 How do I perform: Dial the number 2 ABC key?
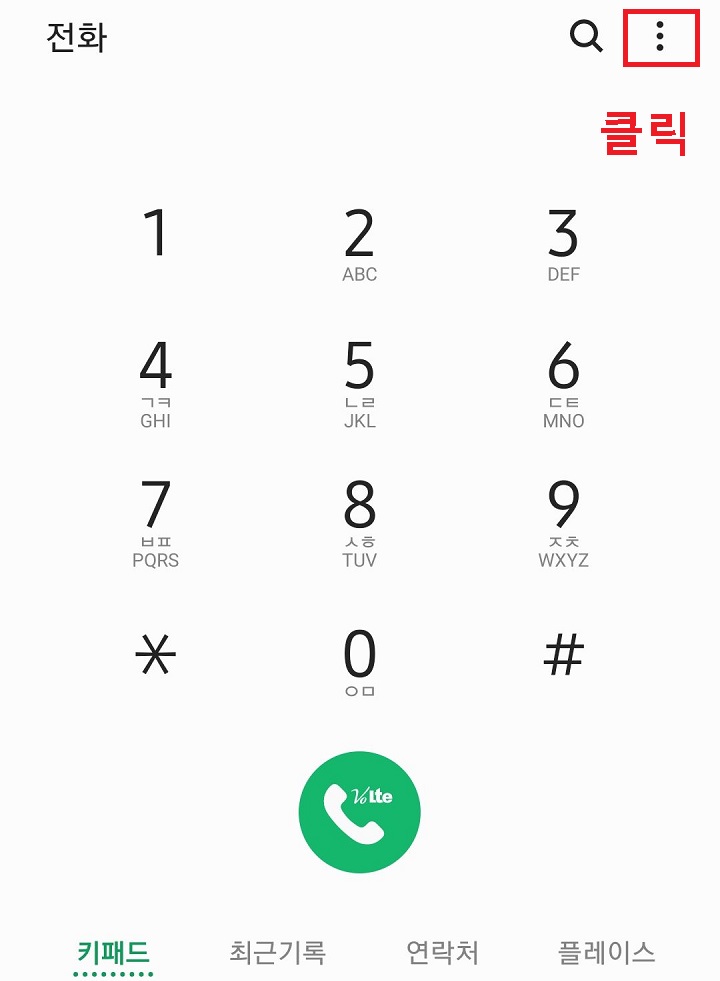(360, 240)
